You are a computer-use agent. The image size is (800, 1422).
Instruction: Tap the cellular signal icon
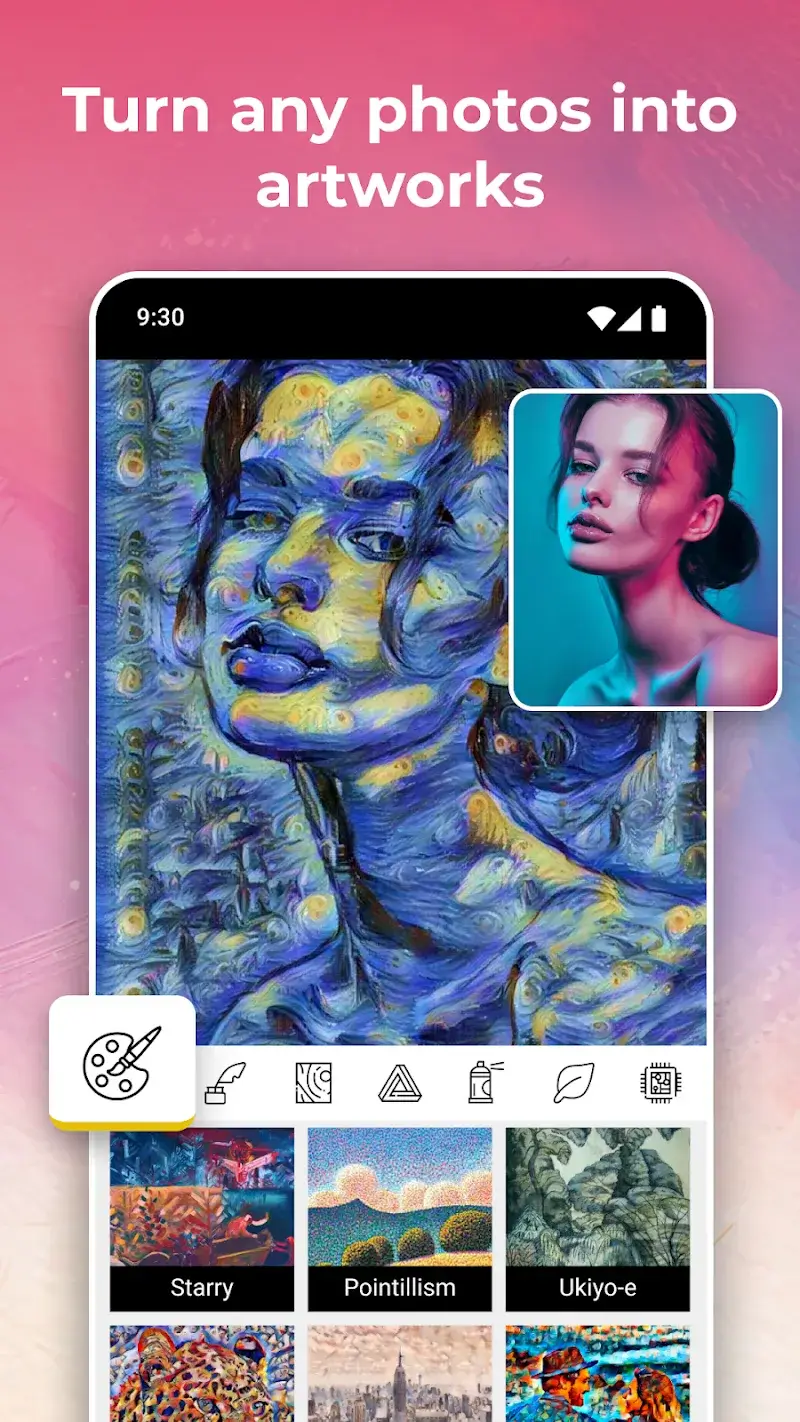click(631, 317)
